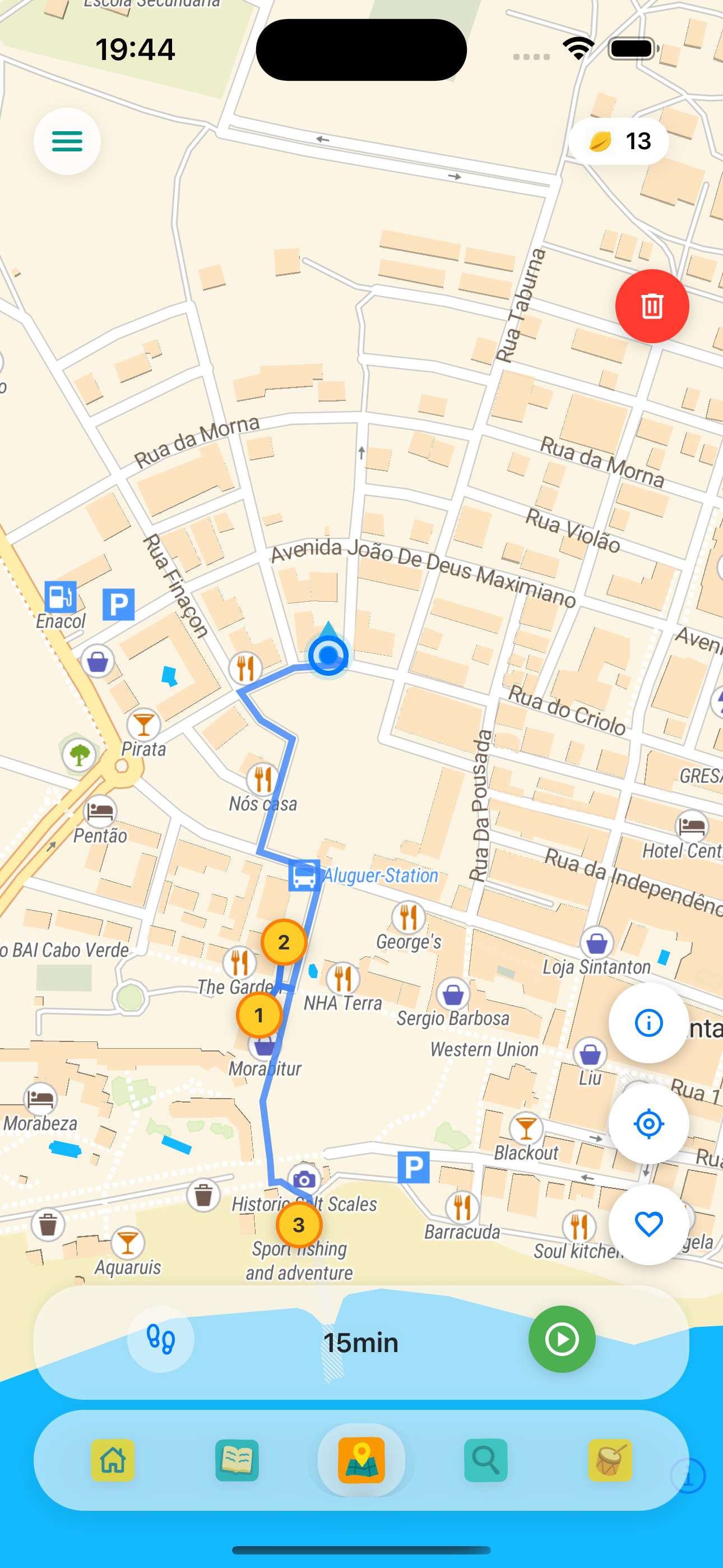Tap the coconut counter showing 13

pos(618,140)
